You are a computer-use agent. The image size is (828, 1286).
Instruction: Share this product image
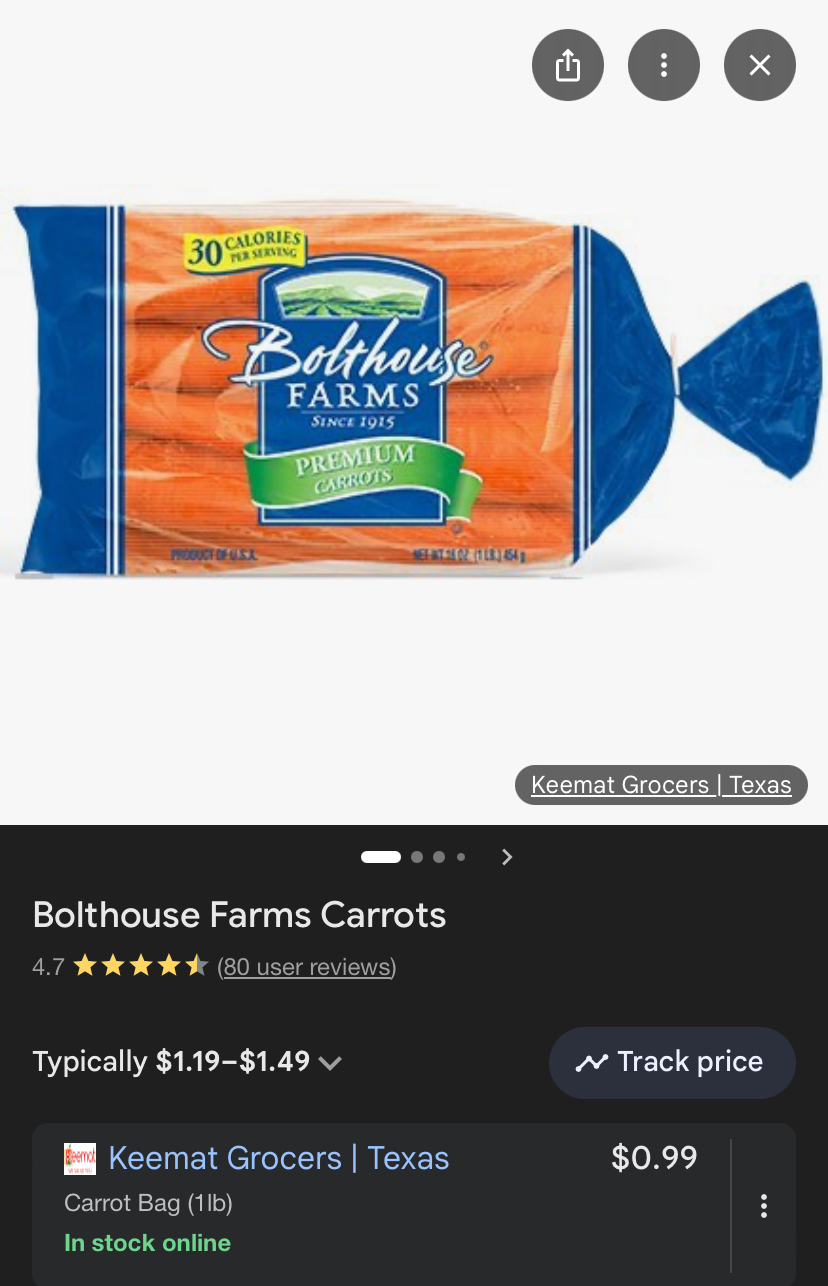tap(568, 65)
